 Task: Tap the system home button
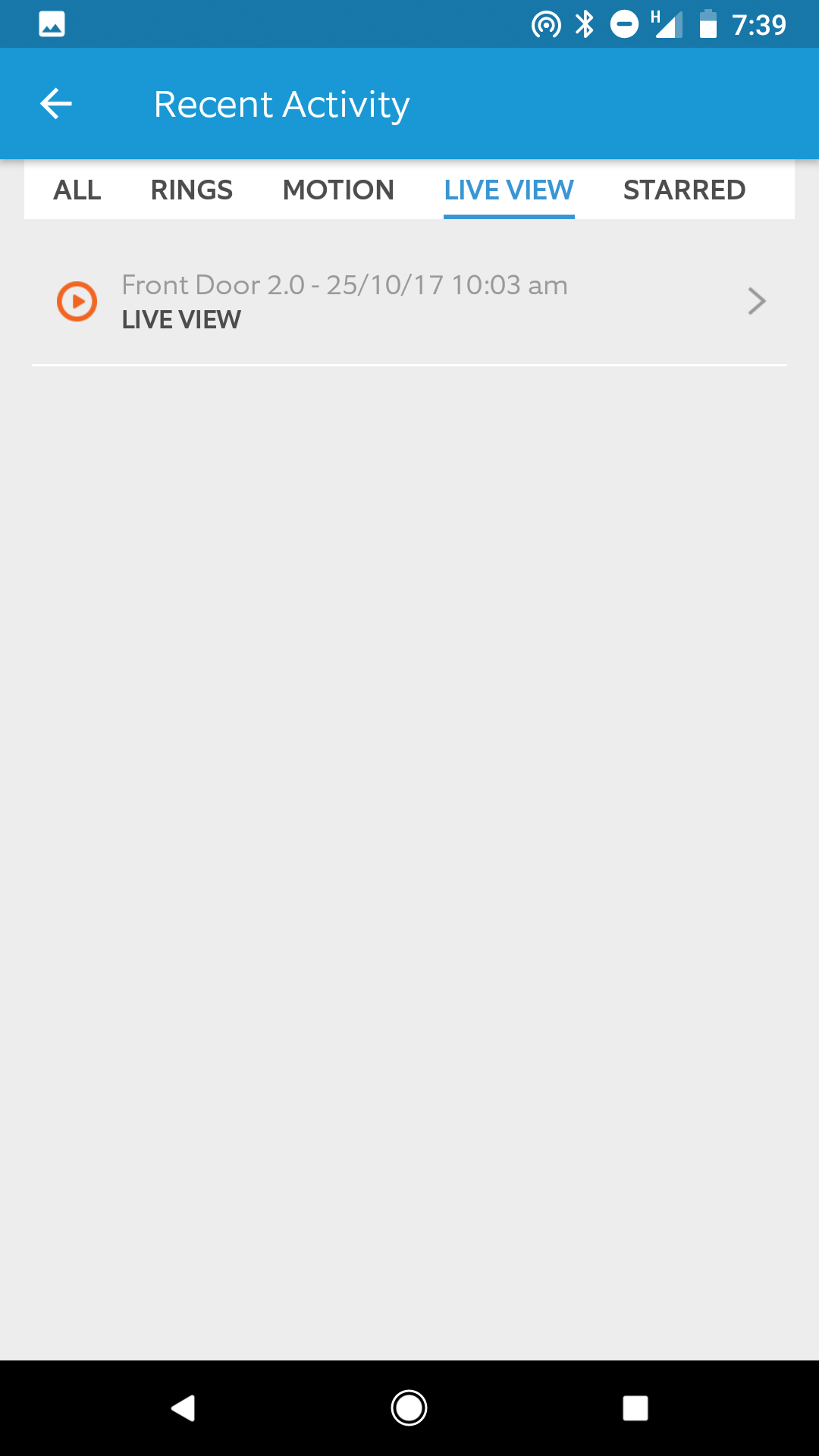point(409,1408)
